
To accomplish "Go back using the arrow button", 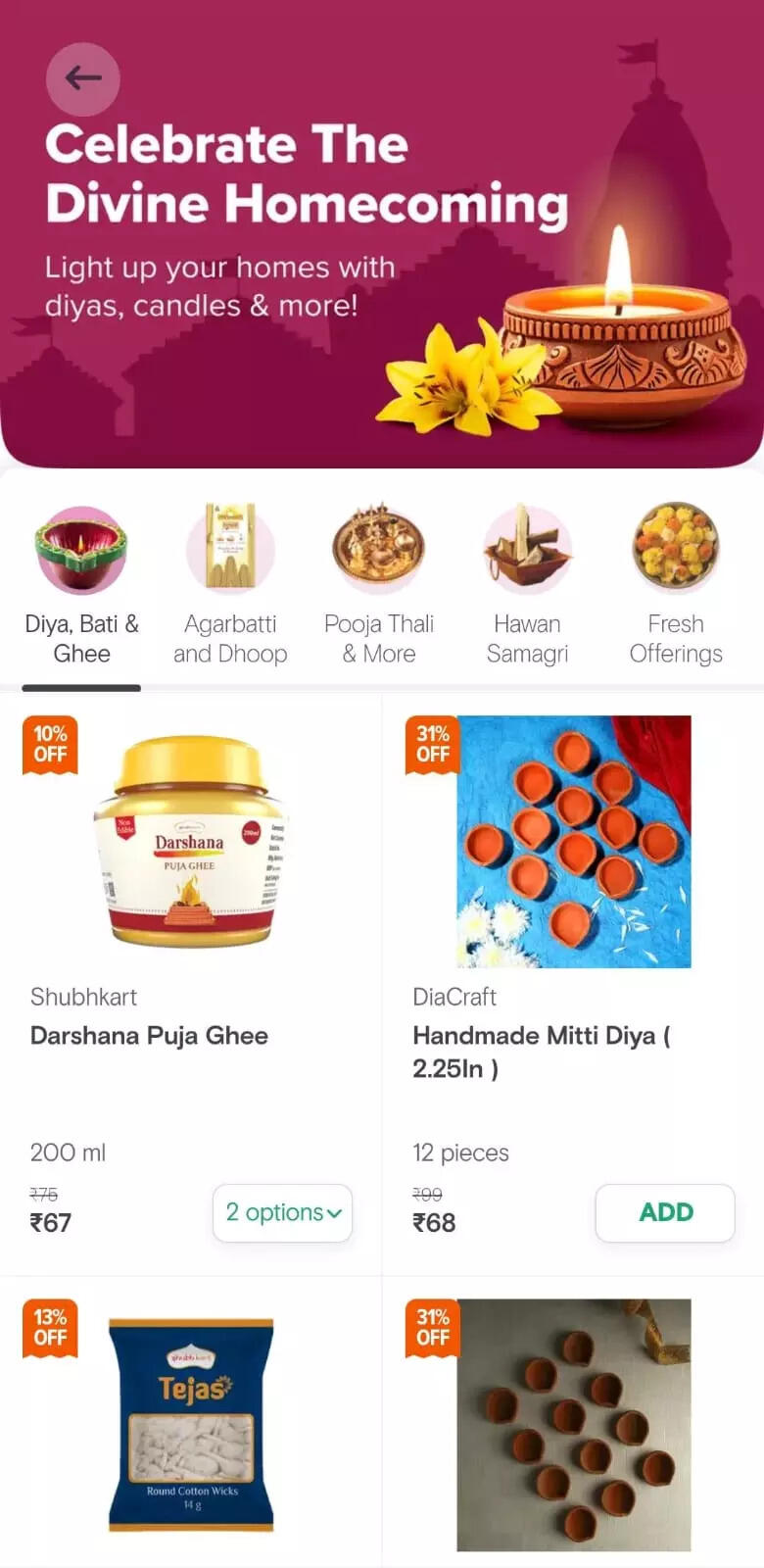I will pyautogui.click(x=83, y=78).
